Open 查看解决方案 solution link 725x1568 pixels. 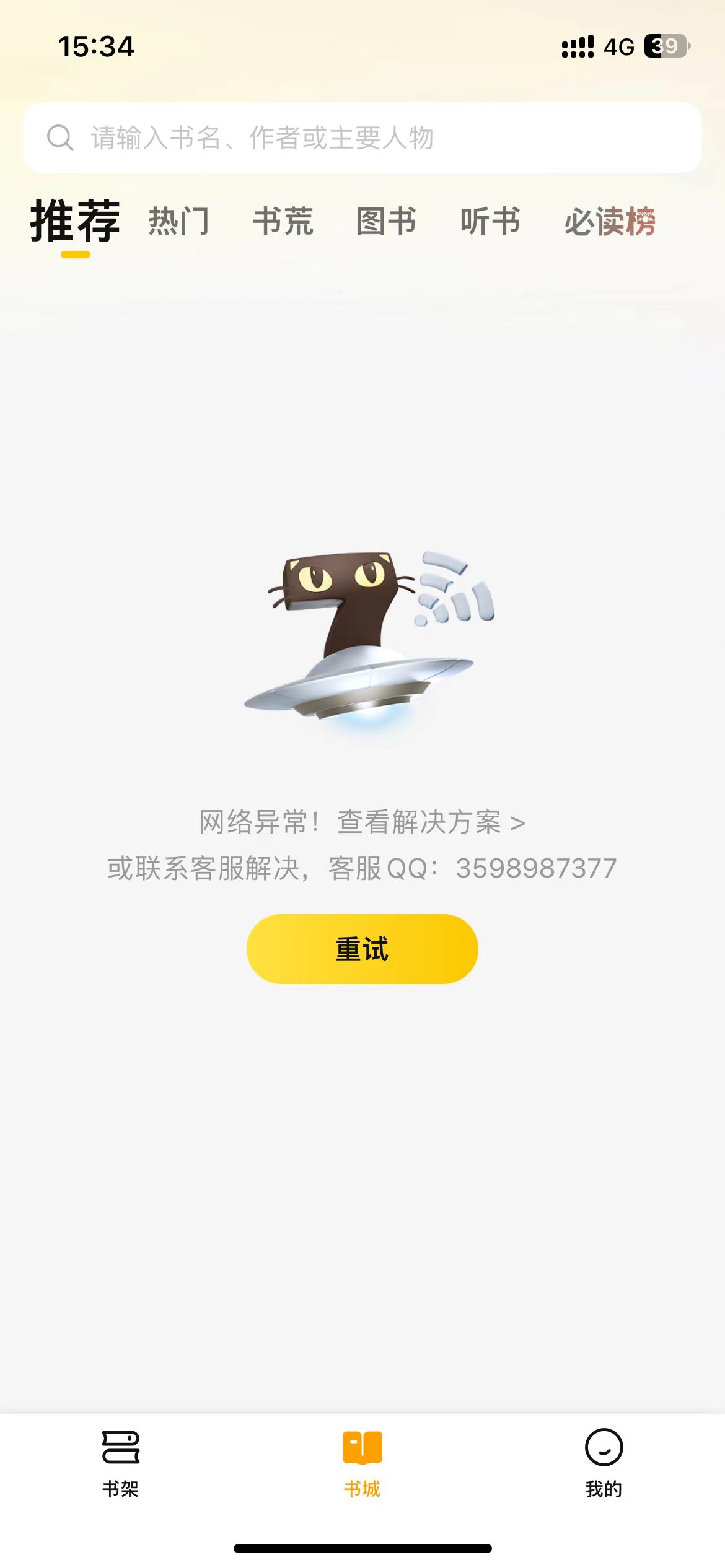click(429, 821)
